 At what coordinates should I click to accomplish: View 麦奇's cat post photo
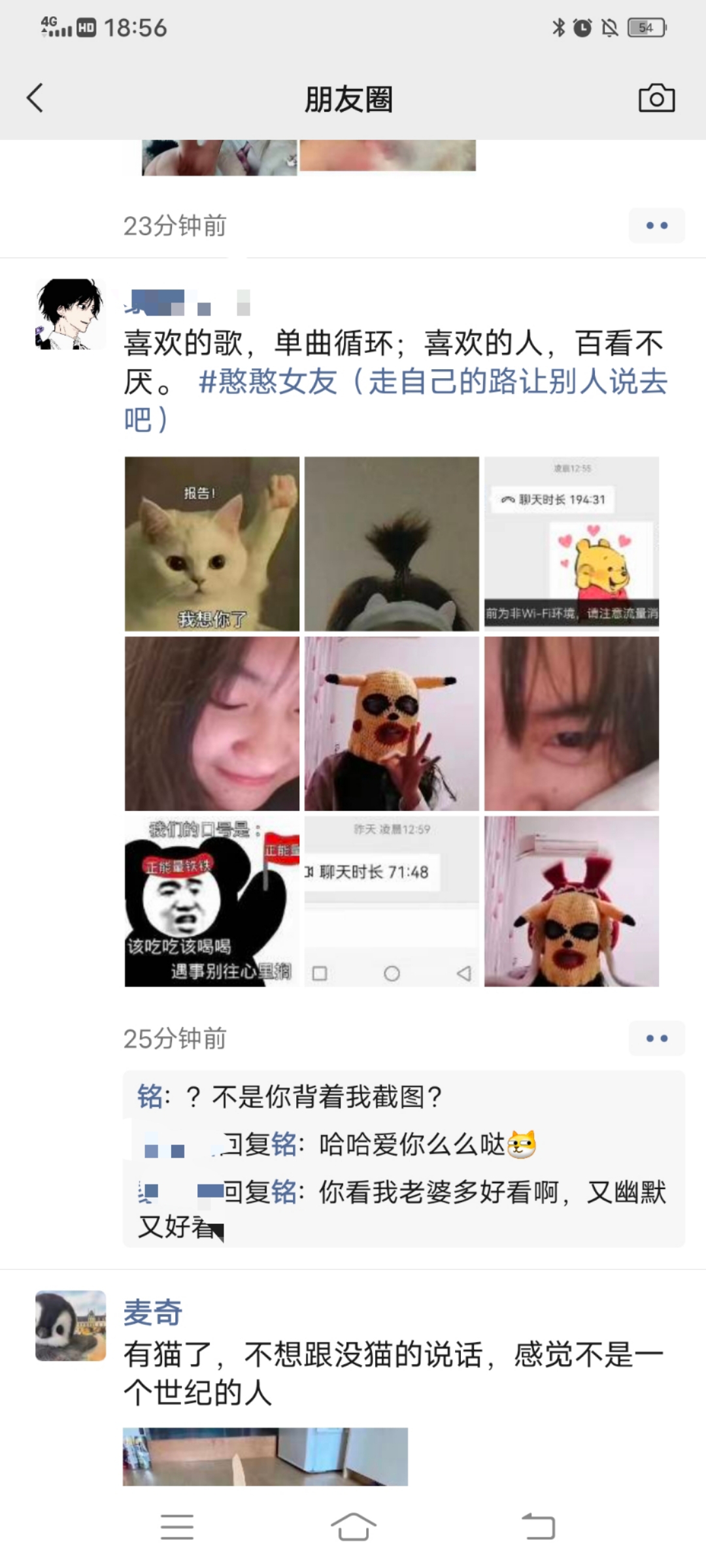click(265, 1456)
